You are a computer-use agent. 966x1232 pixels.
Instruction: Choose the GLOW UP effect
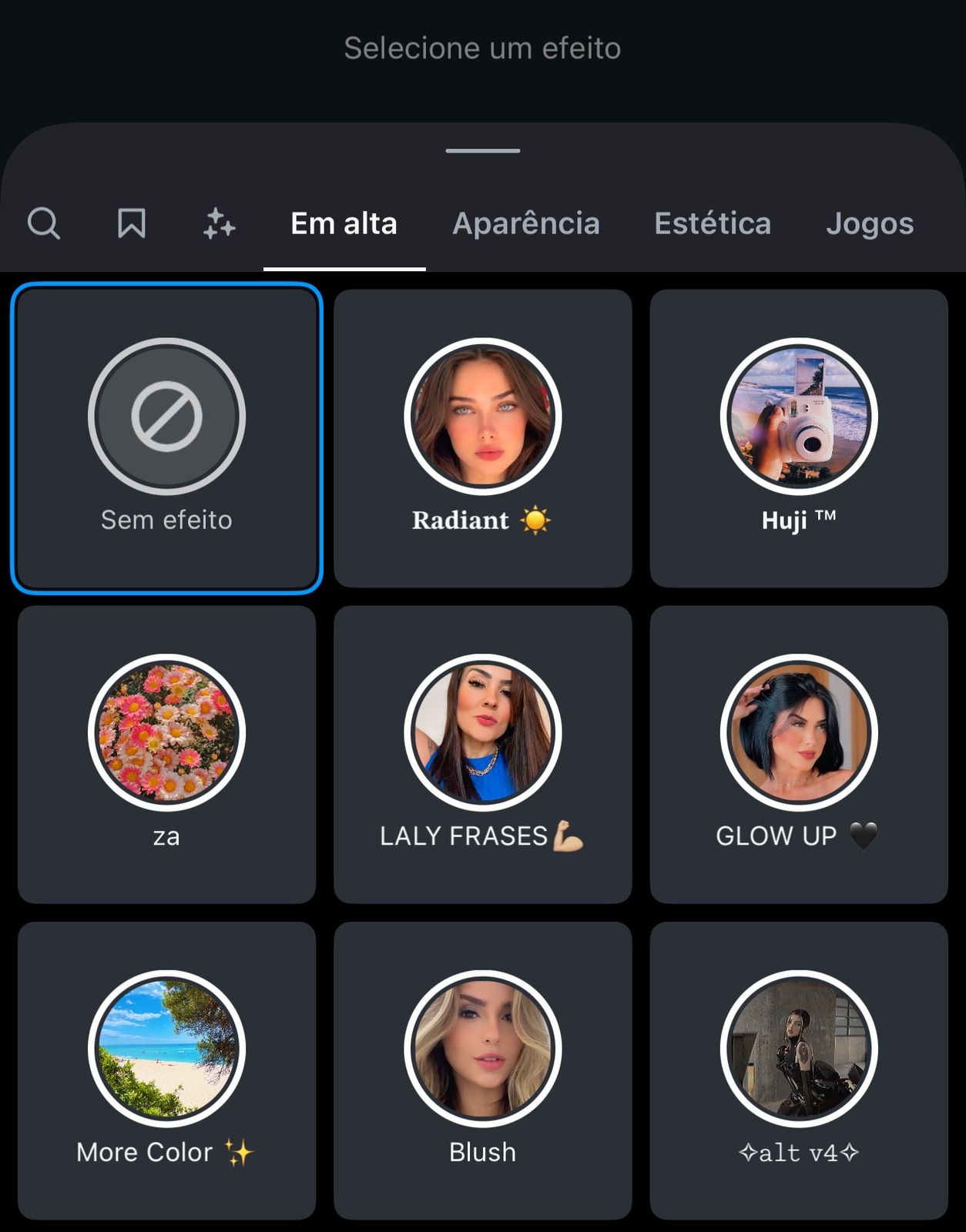click(798, 732)
